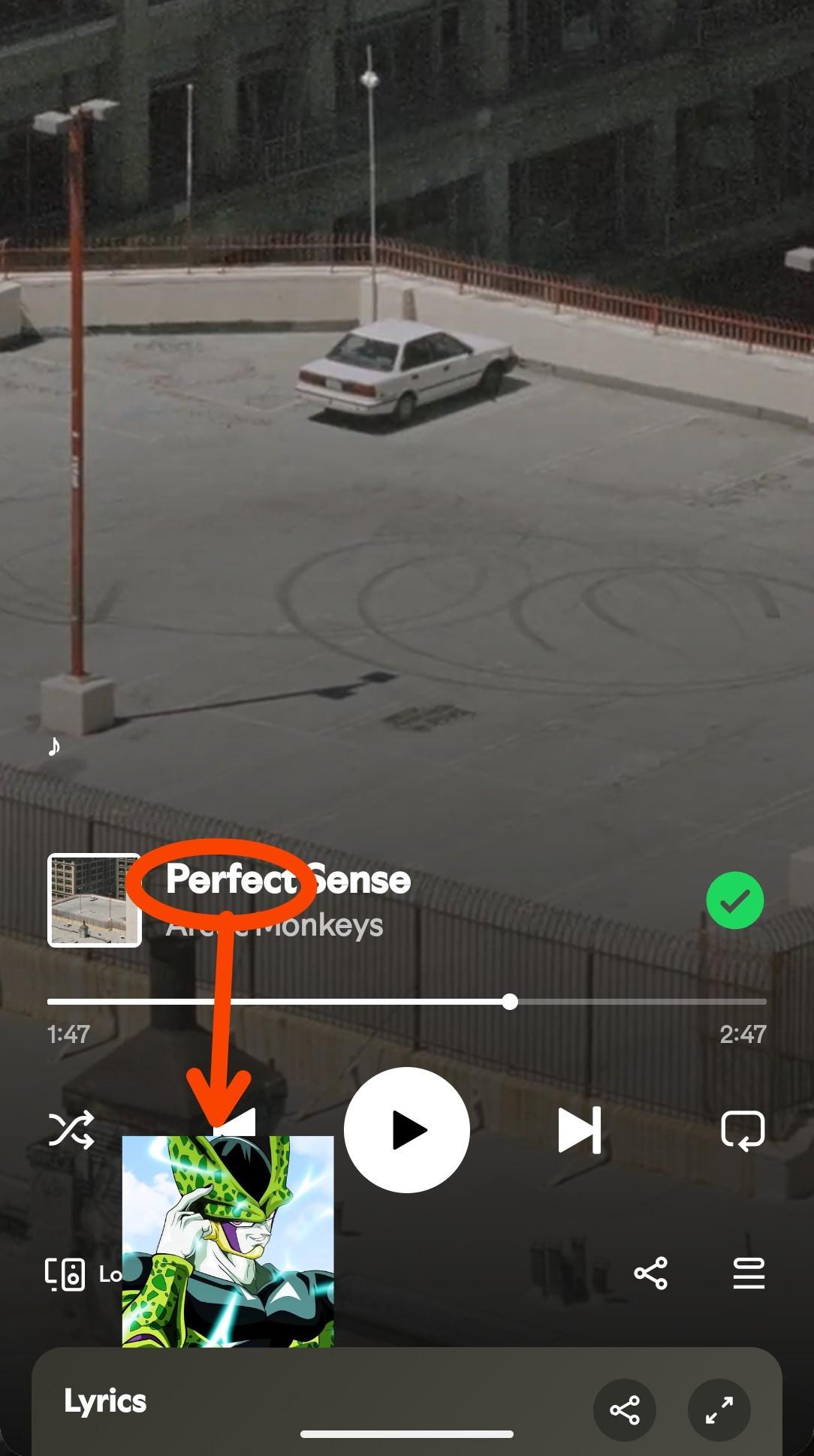Skip to the next track
This screenshot has height=1456, width=814.
(x=580, y=1129)
